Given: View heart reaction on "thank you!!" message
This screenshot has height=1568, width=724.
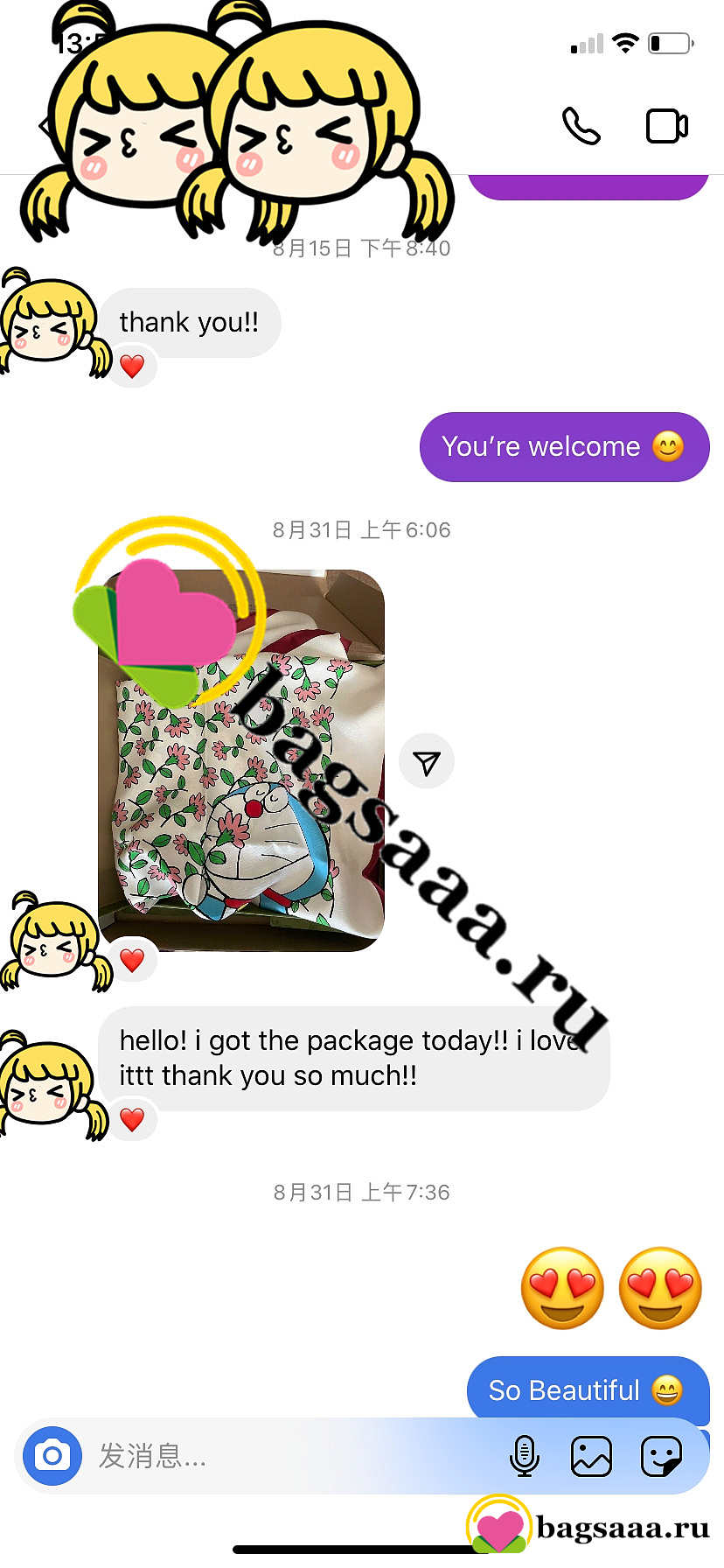Looking at the screenshot, I should point(132,366).
